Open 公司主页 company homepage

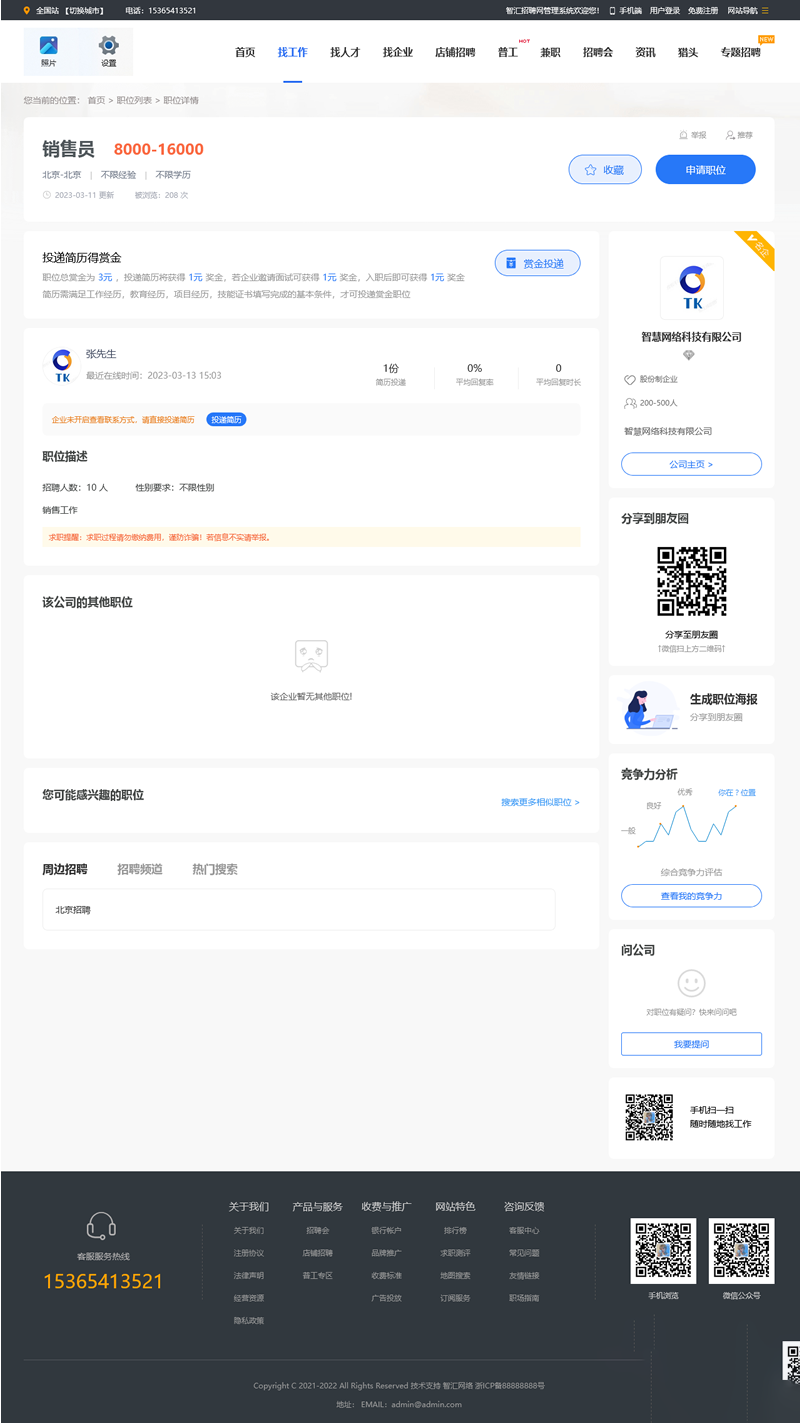pos(691,464)
